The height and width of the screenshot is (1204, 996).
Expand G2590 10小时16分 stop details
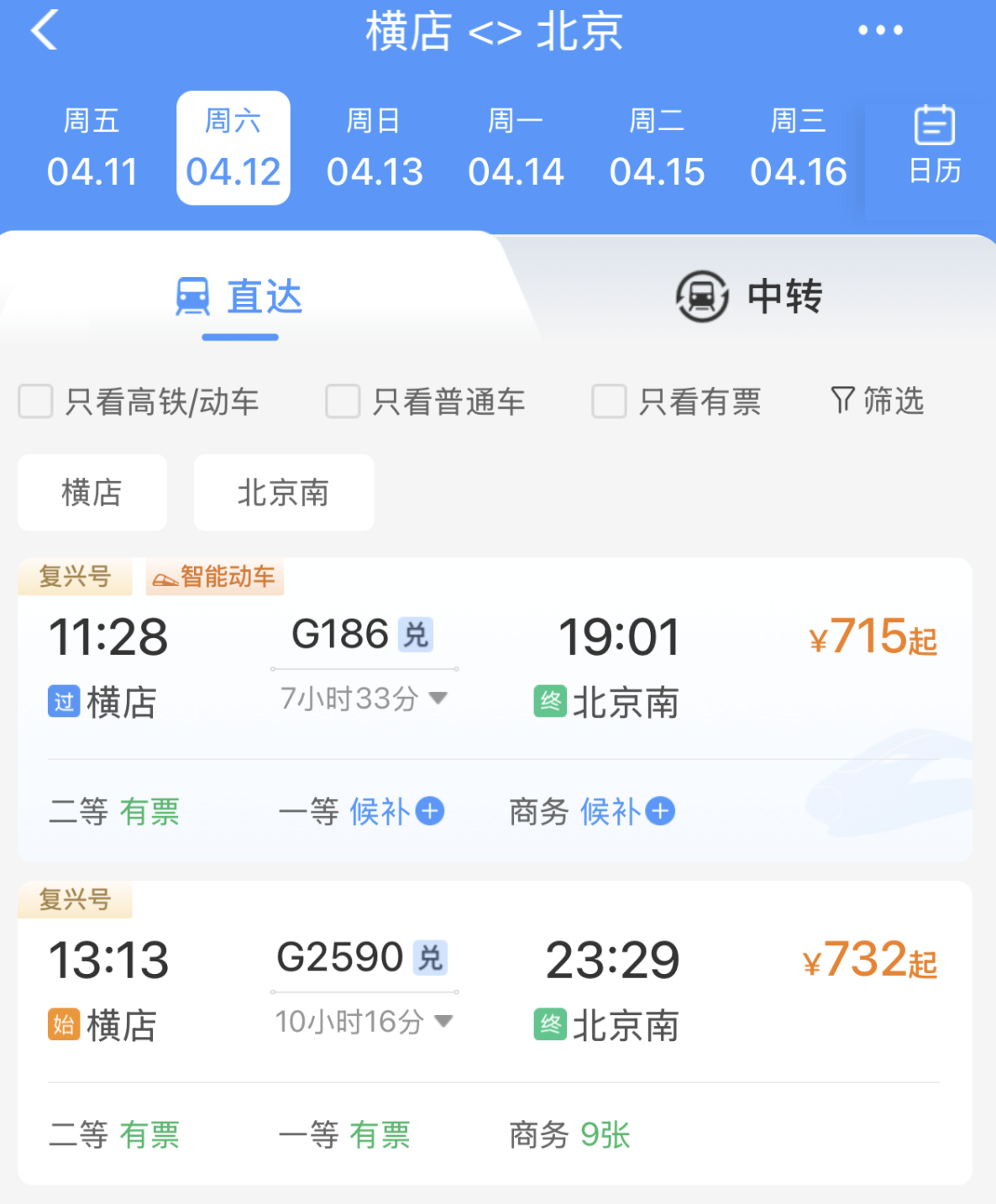[364, 1021]
